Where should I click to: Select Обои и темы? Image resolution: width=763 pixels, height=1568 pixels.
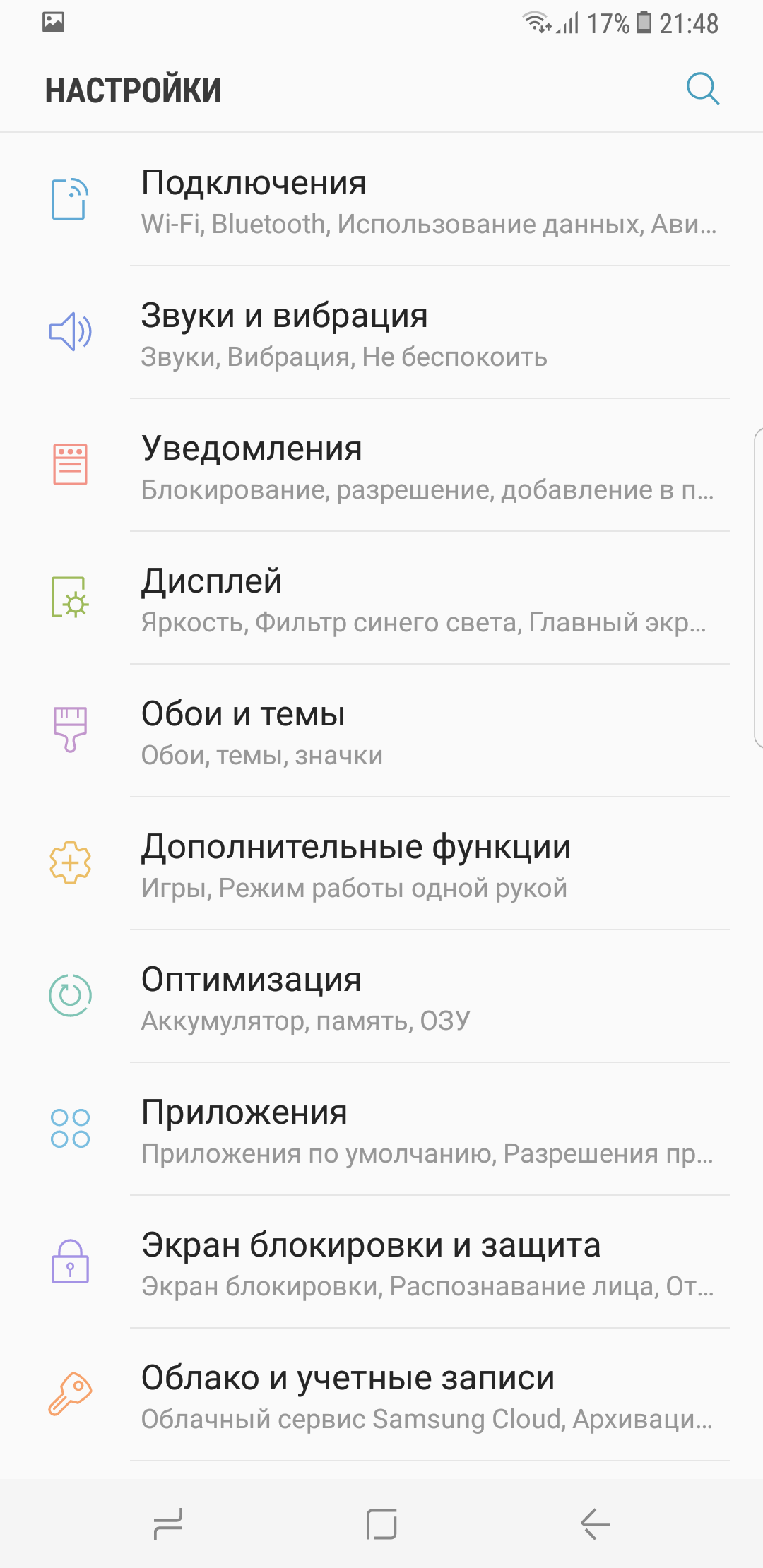click(381, 731)
